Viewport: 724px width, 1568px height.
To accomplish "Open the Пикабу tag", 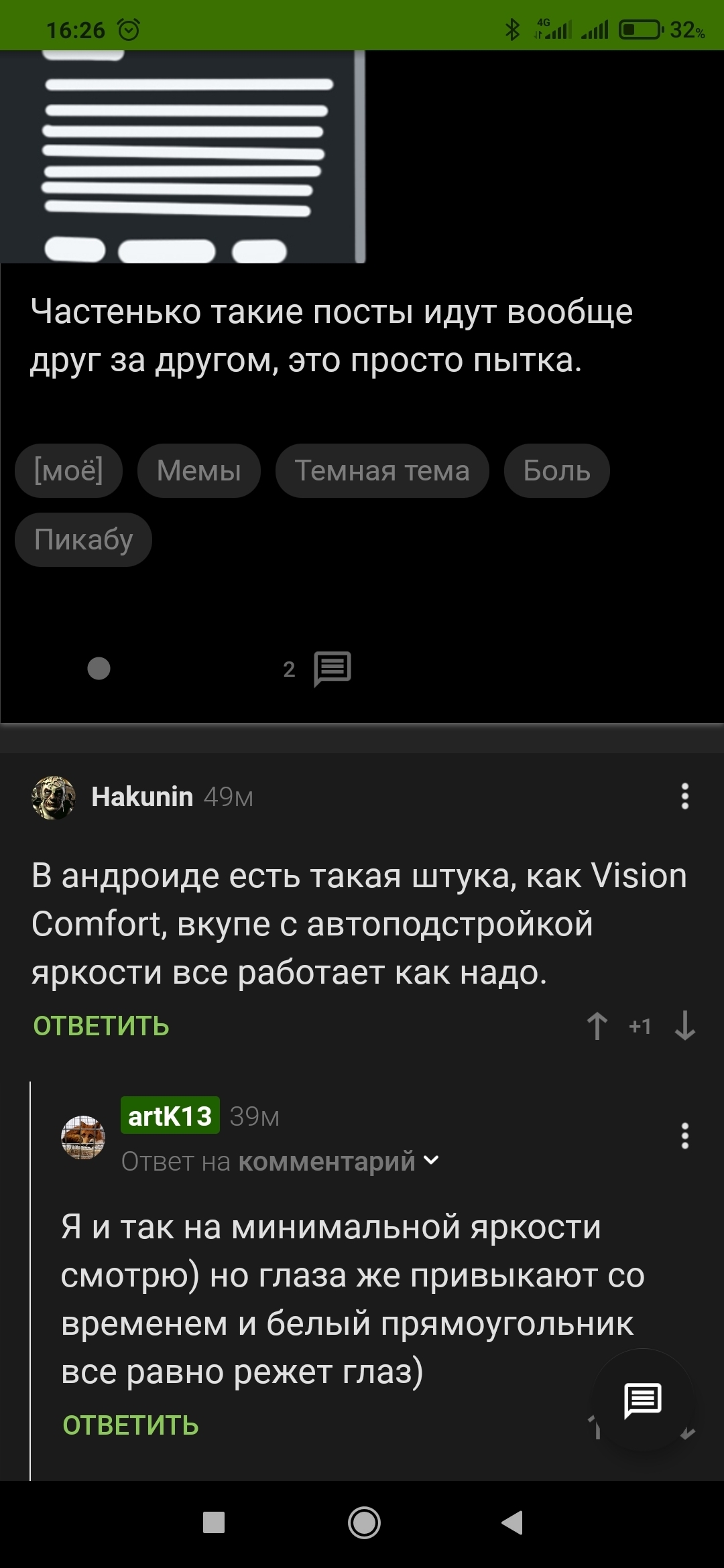I will click(83, 540).
